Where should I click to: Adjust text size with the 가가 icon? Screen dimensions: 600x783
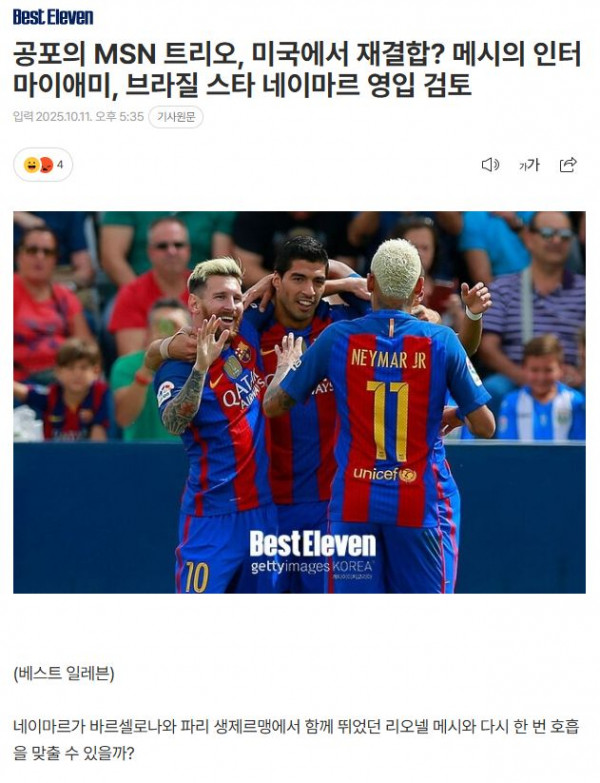(x=529, y=165)
